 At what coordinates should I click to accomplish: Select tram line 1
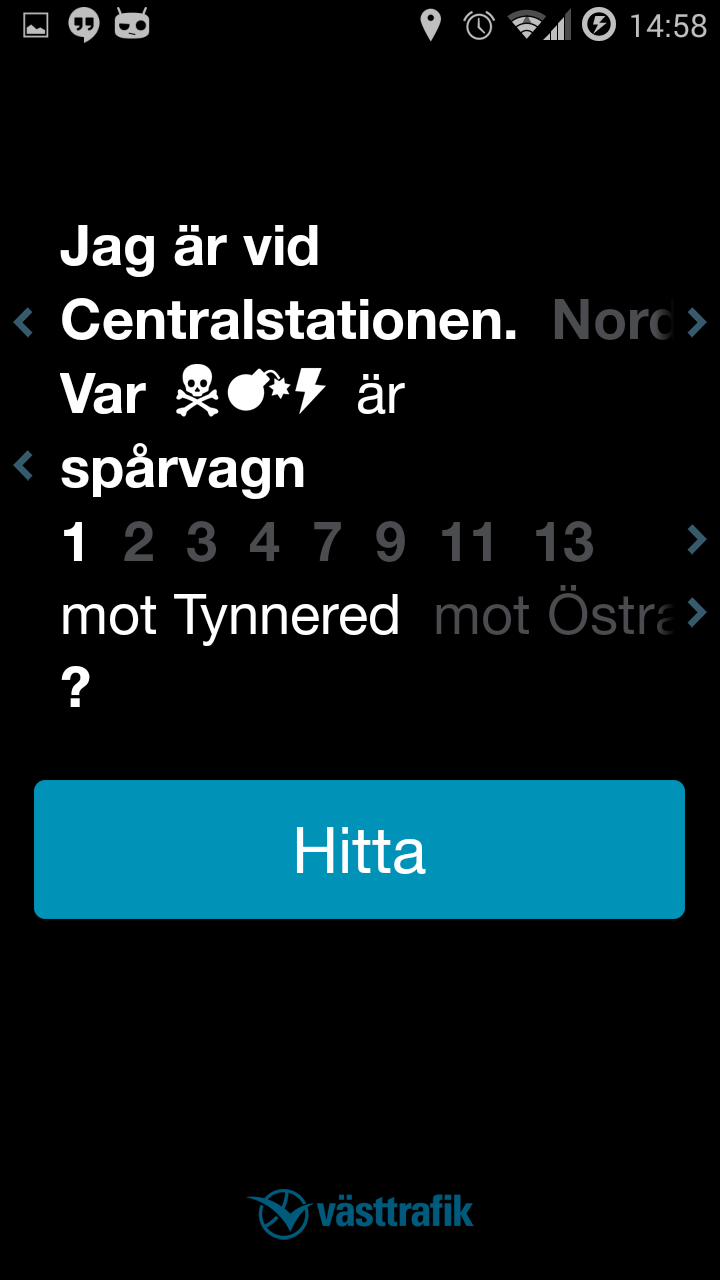pos(75,543)
